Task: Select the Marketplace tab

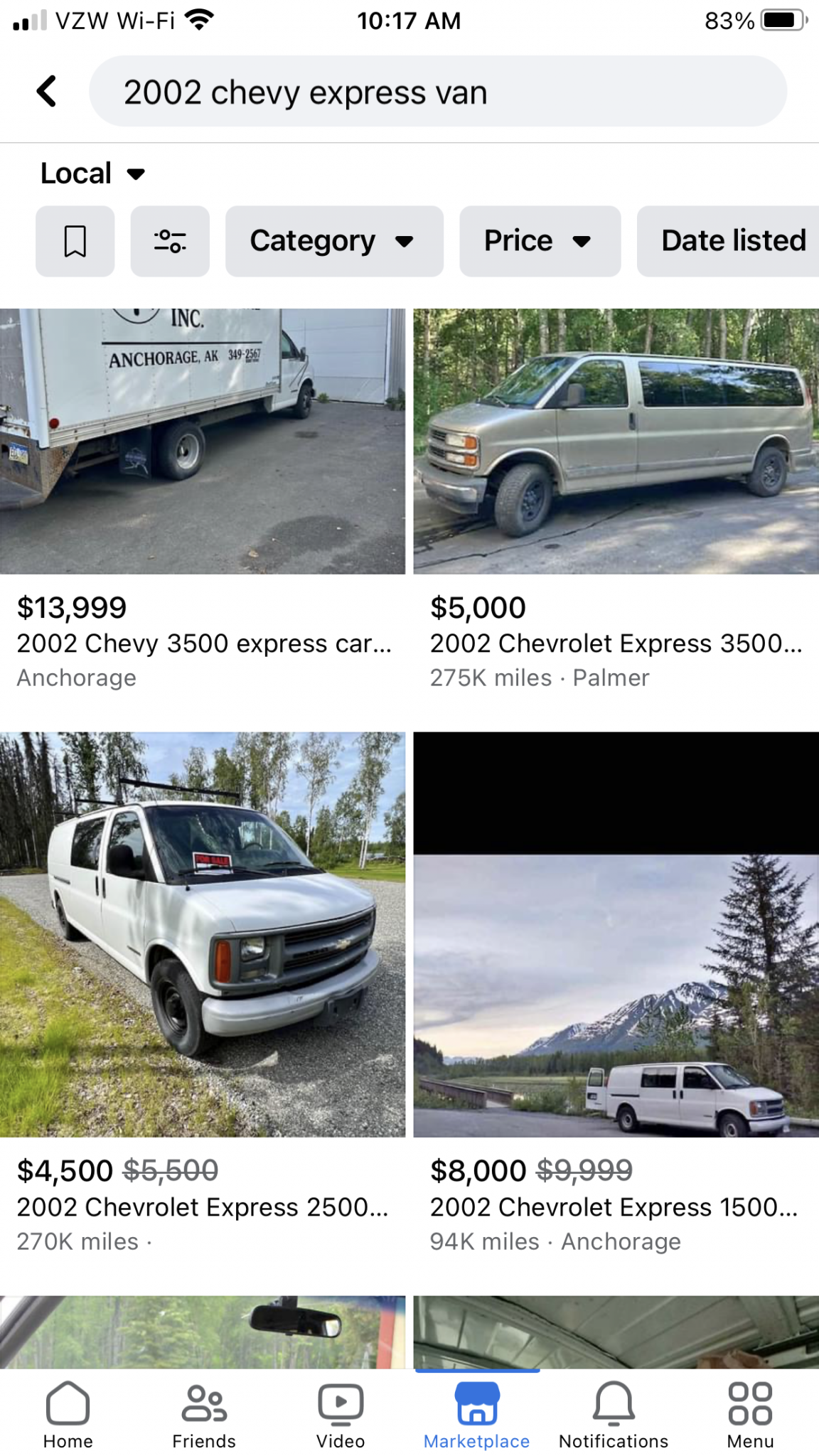Action: pos(477,1415)
